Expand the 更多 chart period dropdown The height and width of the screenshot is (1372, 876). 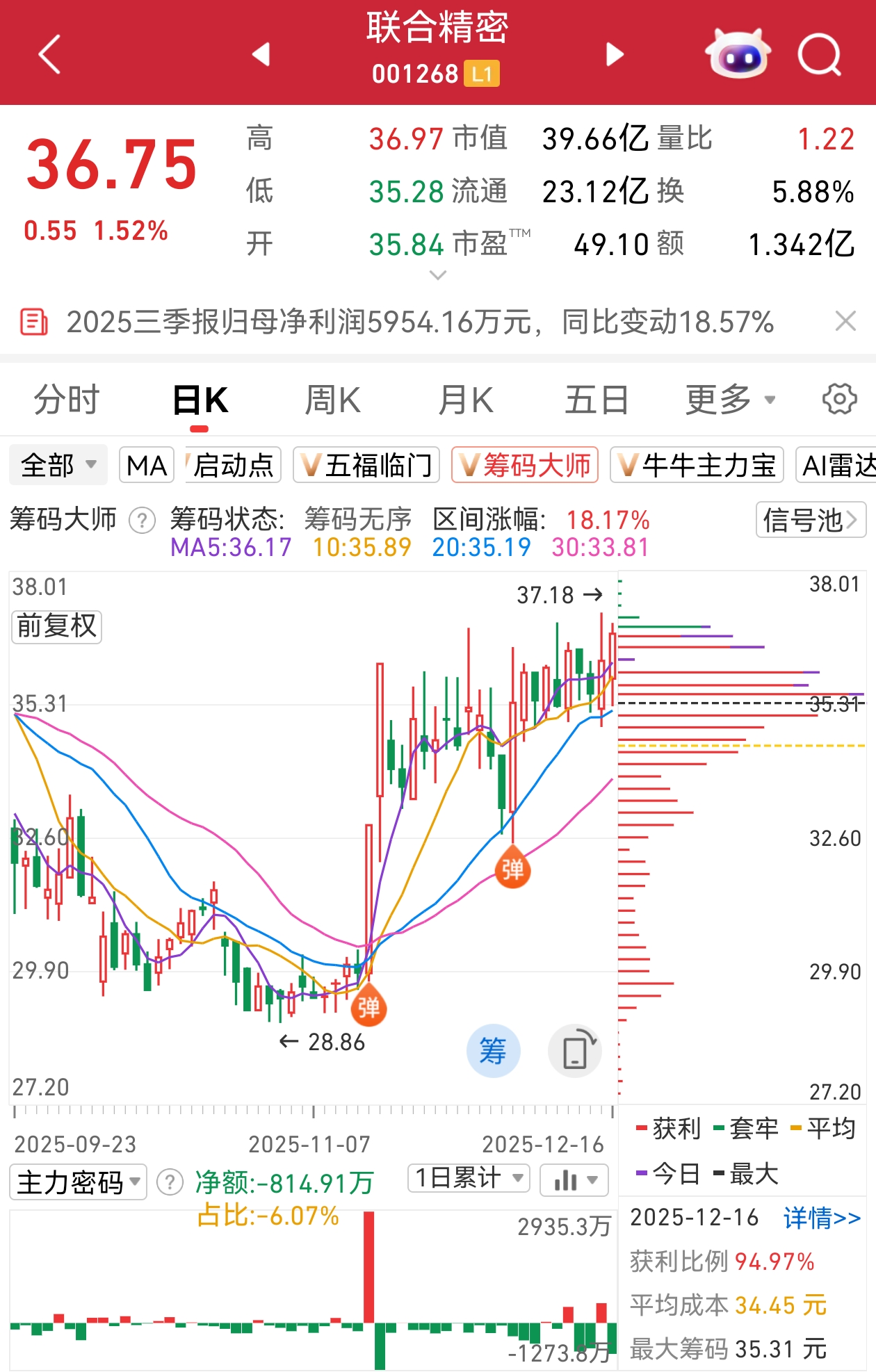point(729,400)
